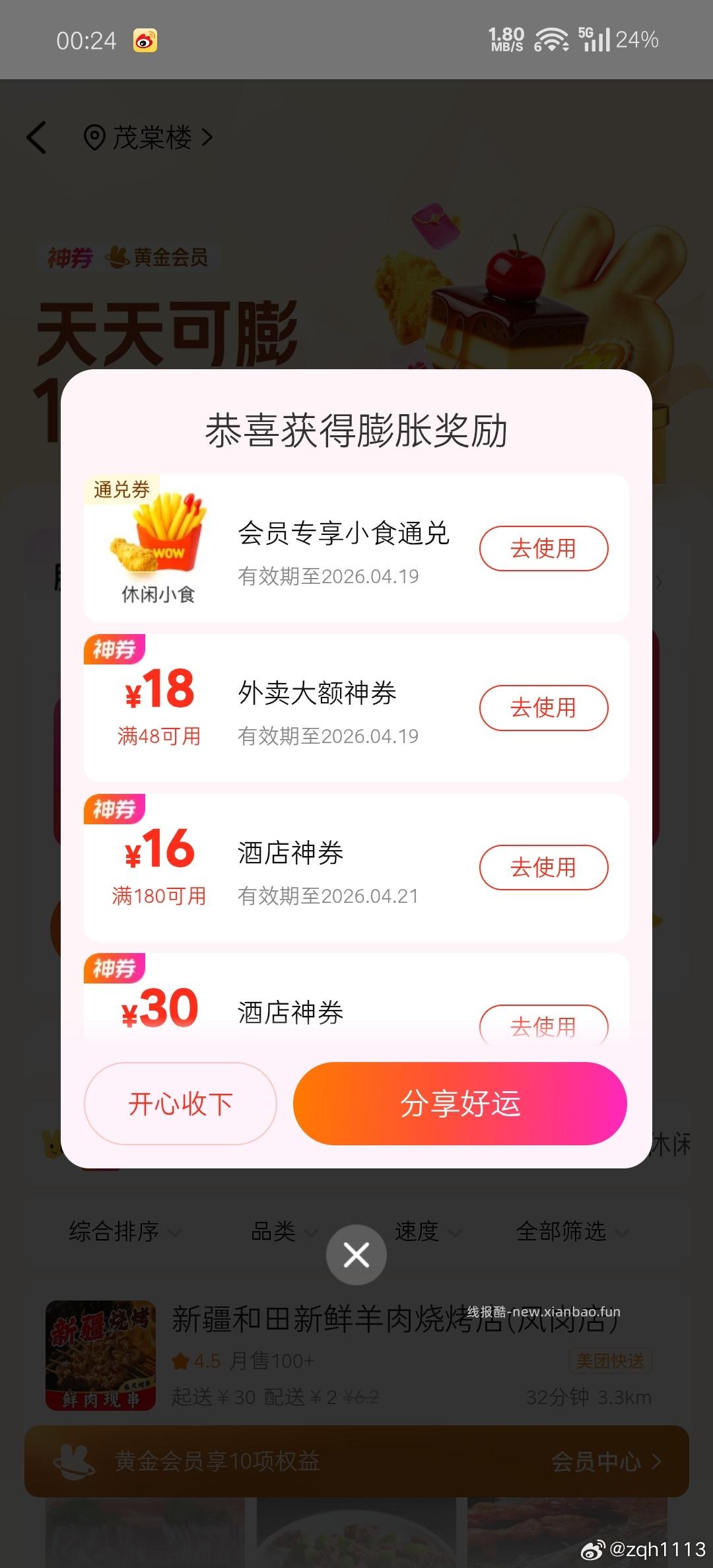Tap 去使用 on the ¥16 hotel coupon

(x=544, y=868)
